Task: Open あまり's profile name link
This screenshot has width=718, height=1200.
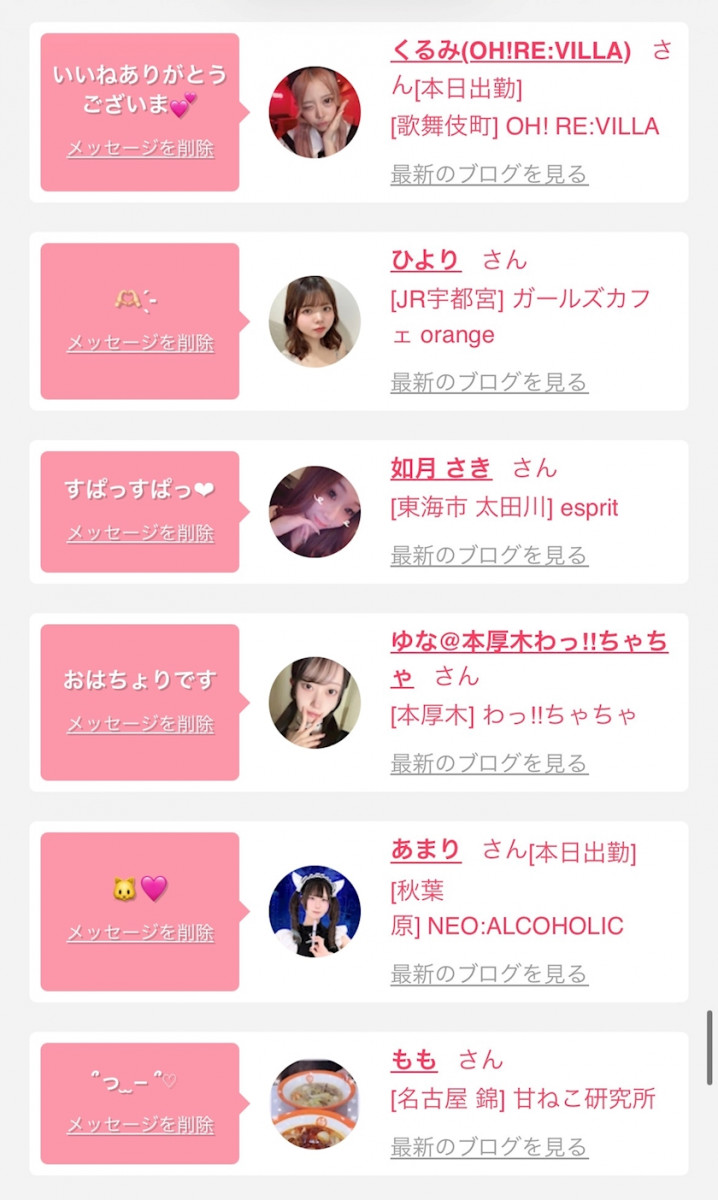Action: point(425,851)
